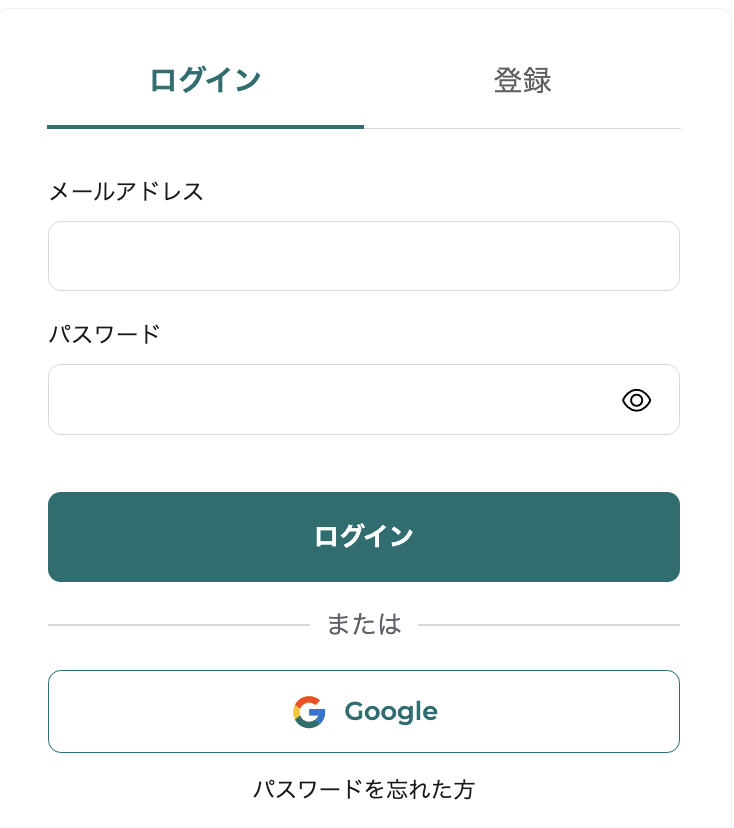Focus the メールアドレス input field
This screenshot has width=734, height=828.
(x=363, y=256)
